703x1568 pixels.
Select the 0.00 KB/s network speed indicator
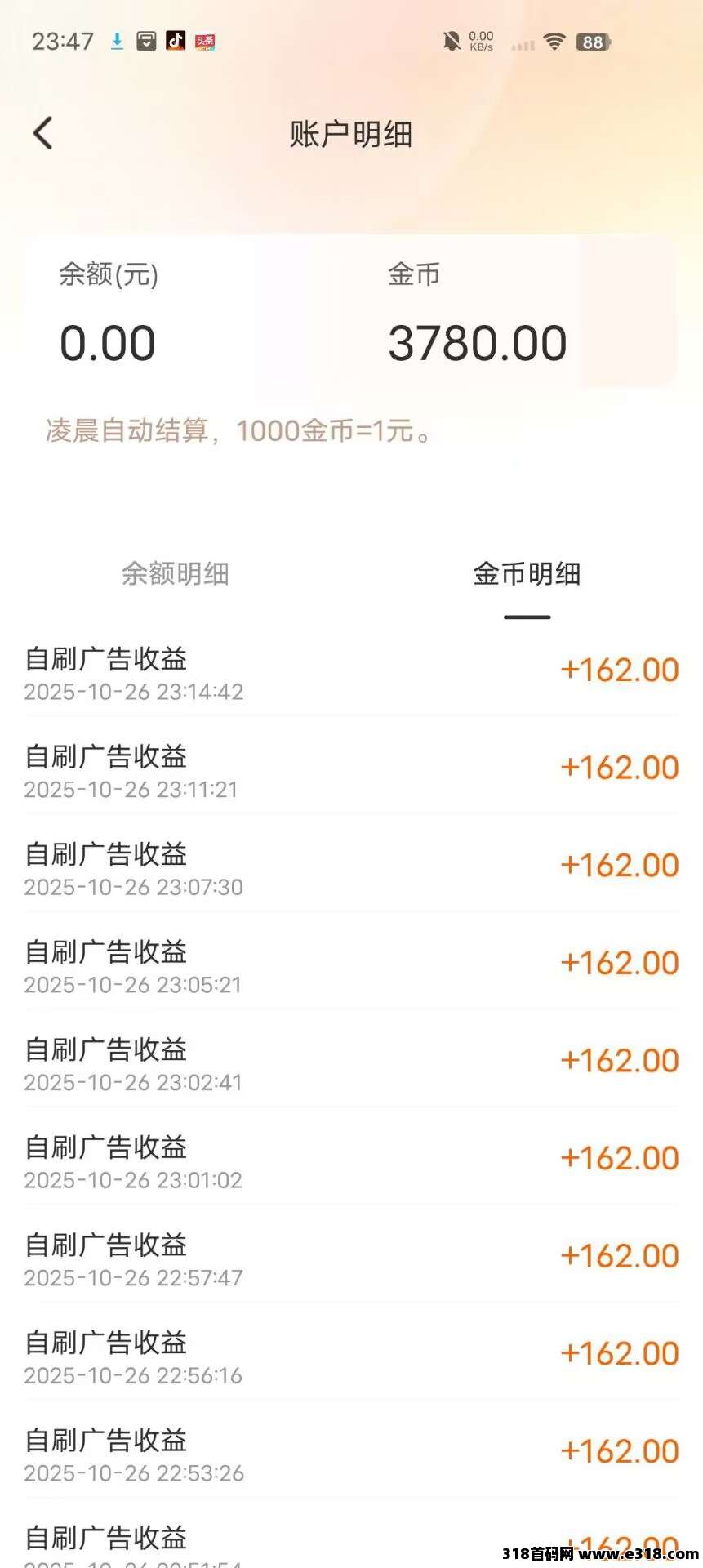pyautogui.click(x=480, y=41)
